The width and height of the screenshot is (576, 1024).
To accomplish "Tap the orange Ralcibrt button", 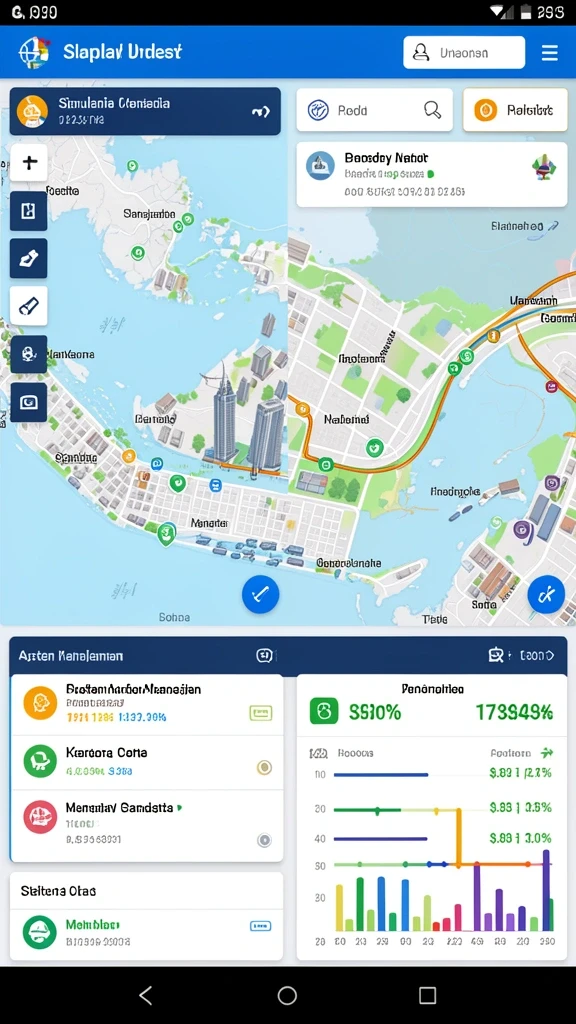I will point(515,110).
